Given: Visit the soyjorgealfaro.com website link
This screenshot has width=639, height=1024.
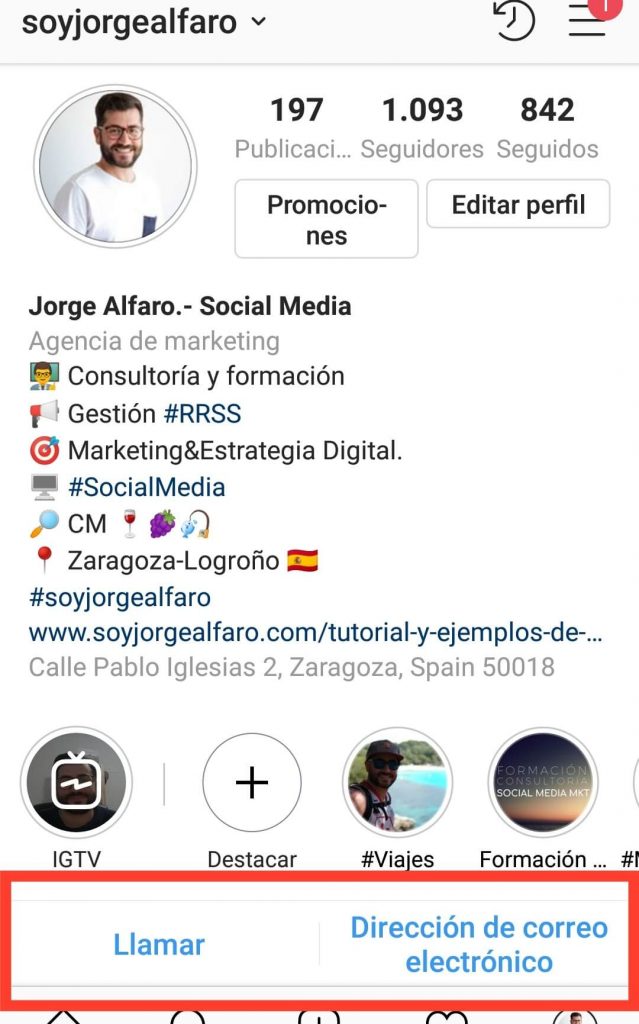Looking at the screenshot, I should [x=315, y=632].
